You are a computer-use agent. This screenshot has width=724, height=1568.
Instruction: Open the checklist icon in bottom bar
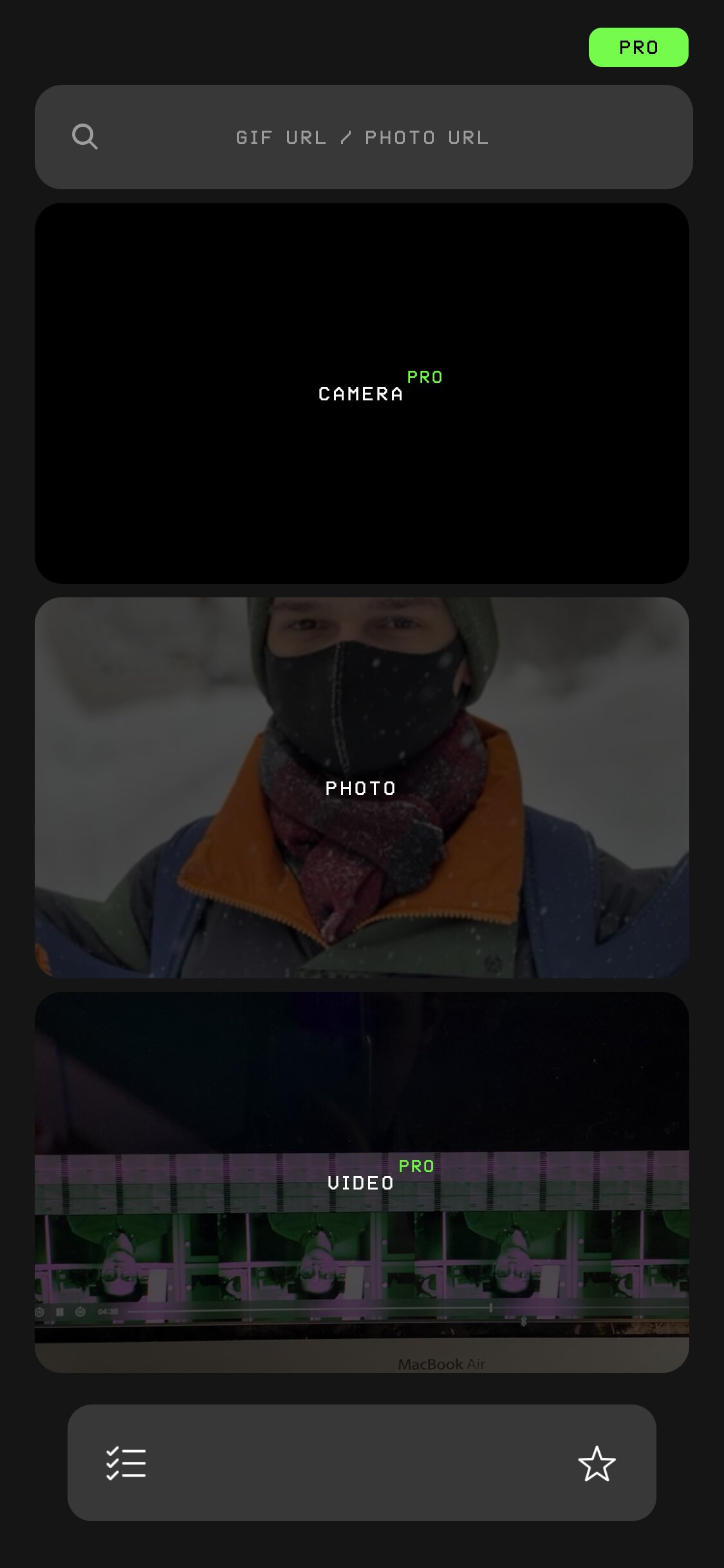tap(126, 1463)
